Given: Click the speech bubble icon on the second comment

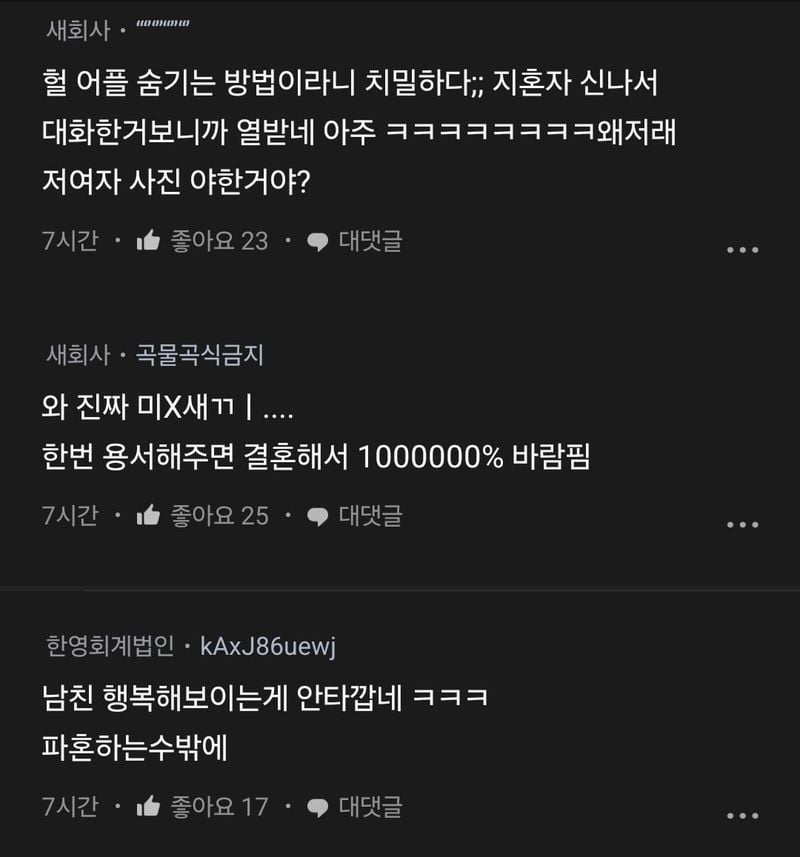Looking at the screenshot, I should pyautogui.click(x=317, y=515).
